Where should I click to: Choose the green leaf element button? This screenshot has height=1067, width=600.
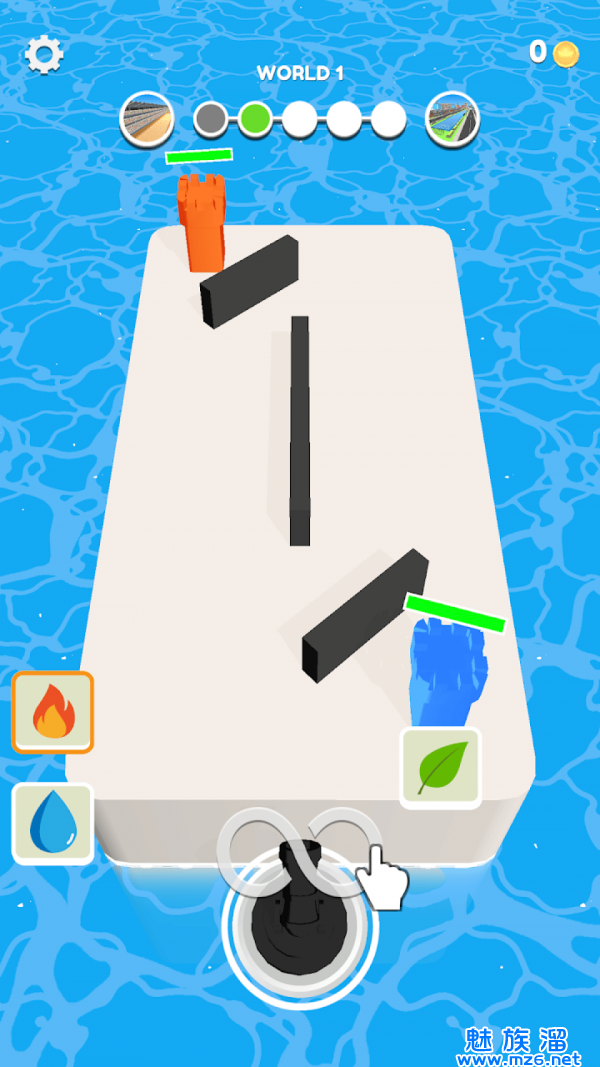coord(440,768)
